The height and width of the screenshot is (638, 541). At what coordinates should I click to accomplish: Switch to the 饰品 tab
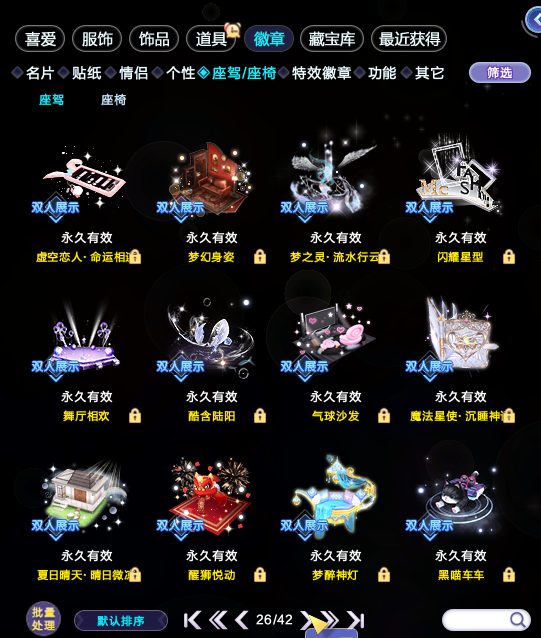[154, 39]
